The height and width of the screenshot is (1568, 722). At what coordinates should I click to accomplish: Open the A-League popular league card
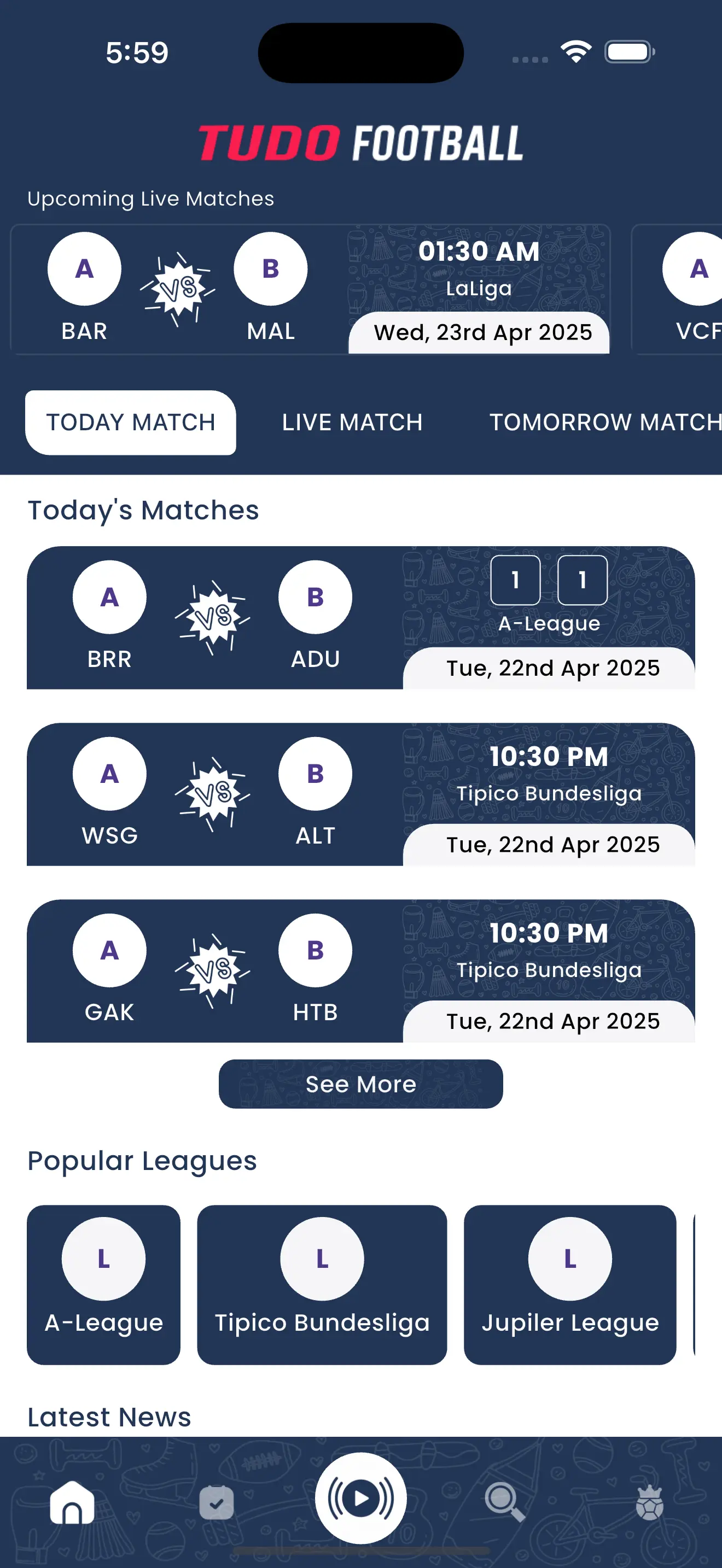103,1284
